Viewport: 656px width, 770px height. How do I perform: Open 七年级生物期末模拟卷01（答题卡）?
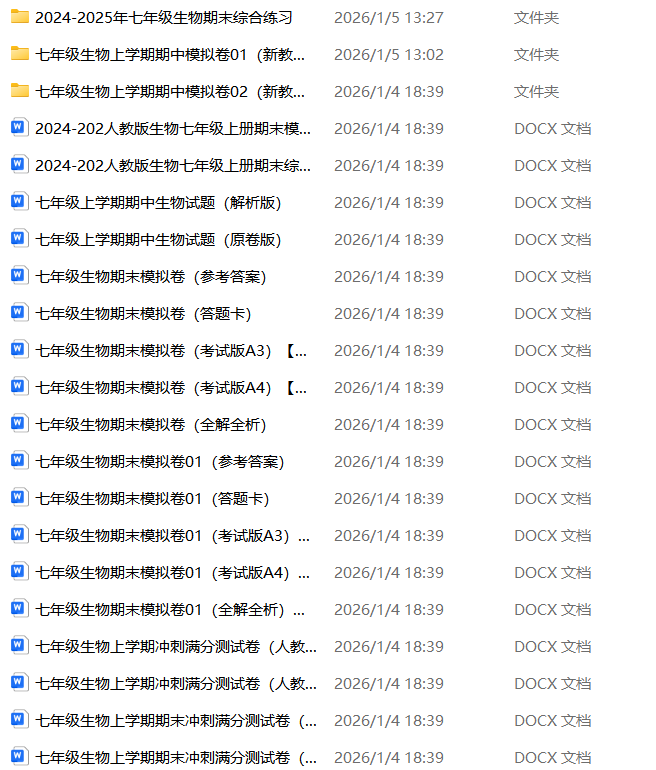click(152, 498)
